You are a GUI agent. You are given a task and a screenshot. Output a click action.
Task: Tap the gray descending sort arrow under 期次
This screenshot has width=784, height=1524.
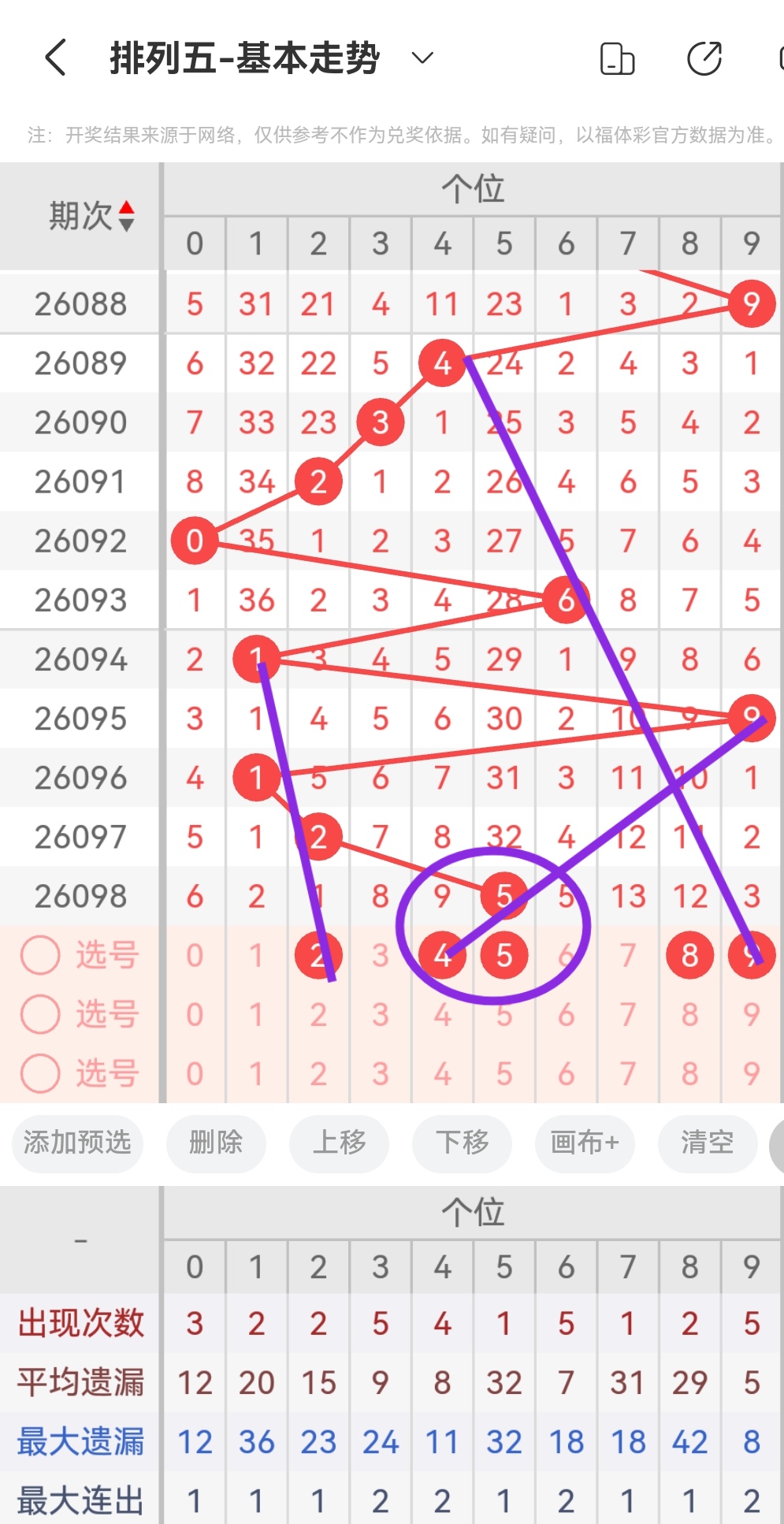point(128,226)
